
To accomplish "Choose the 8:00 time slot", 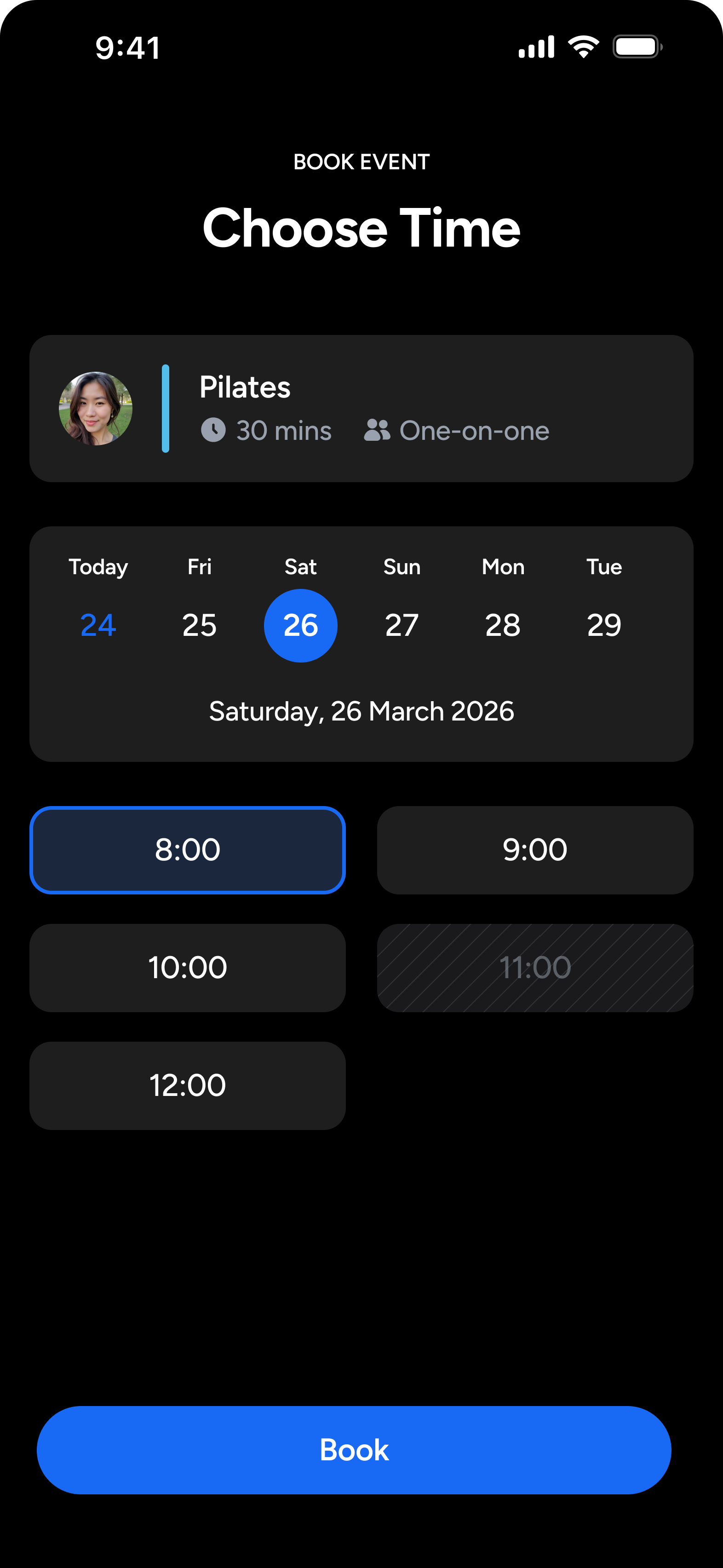I will (x=188, y=850).
